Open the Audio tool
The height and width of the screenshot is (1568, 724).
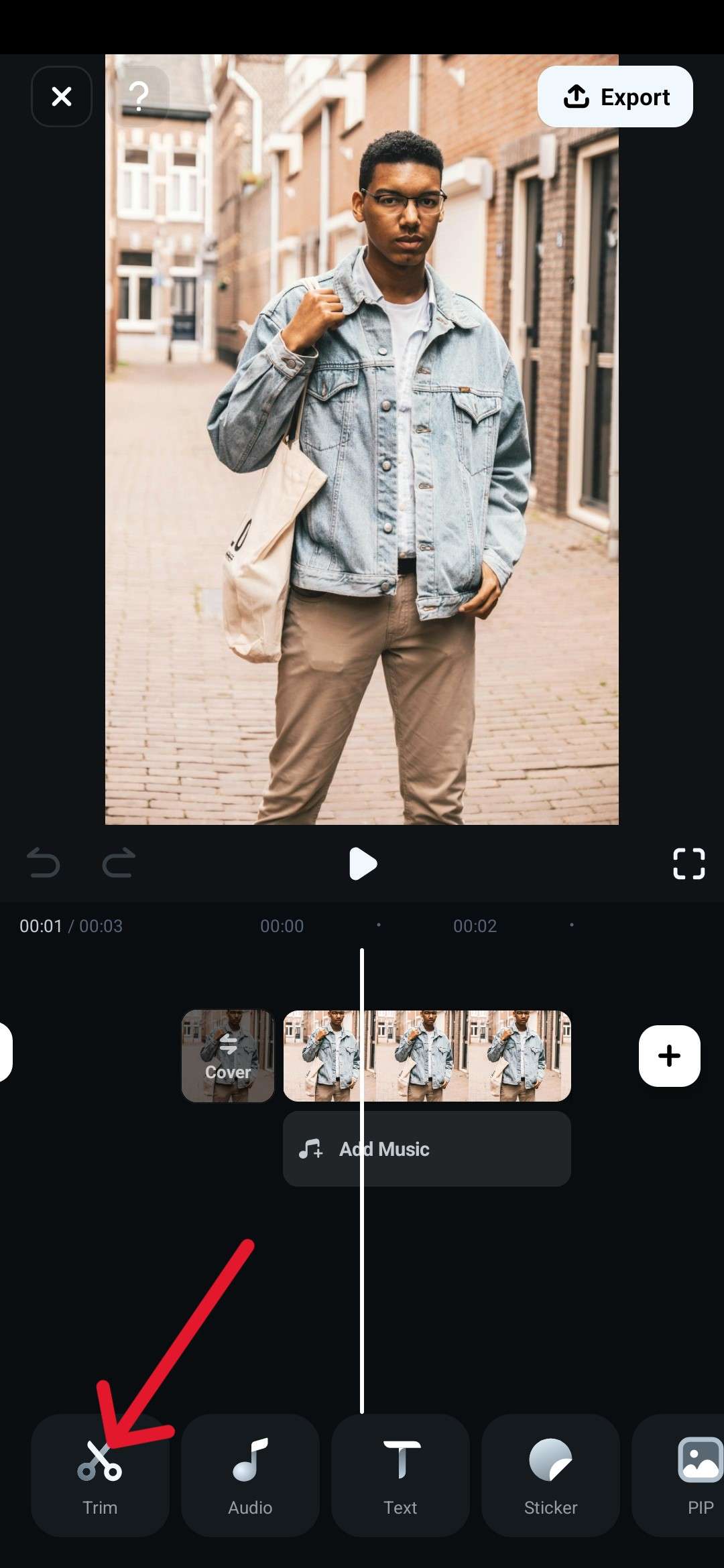click(x=250, y=1476)
